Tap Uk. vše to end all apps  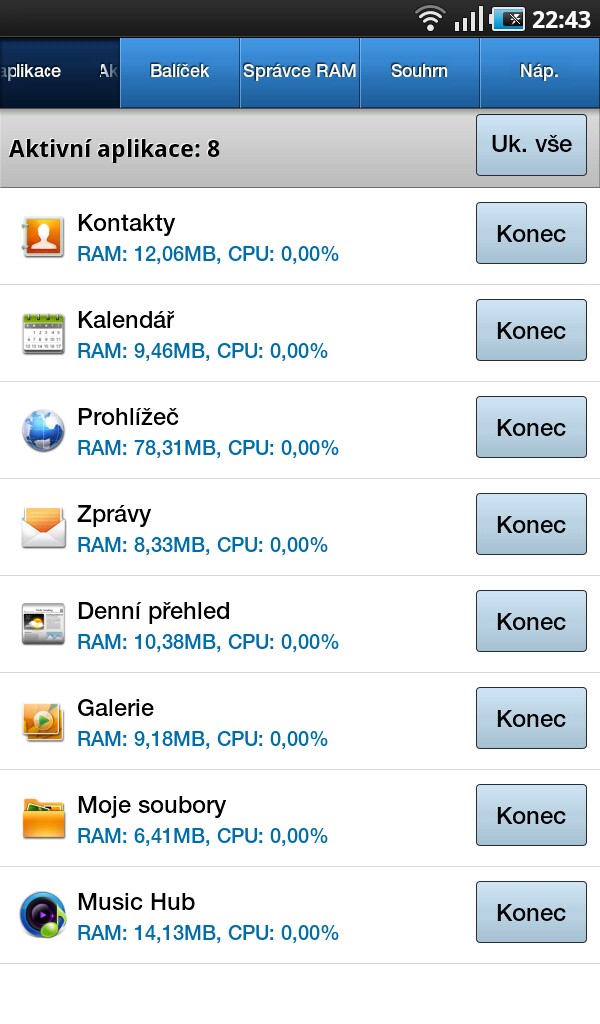click(531, 145)
